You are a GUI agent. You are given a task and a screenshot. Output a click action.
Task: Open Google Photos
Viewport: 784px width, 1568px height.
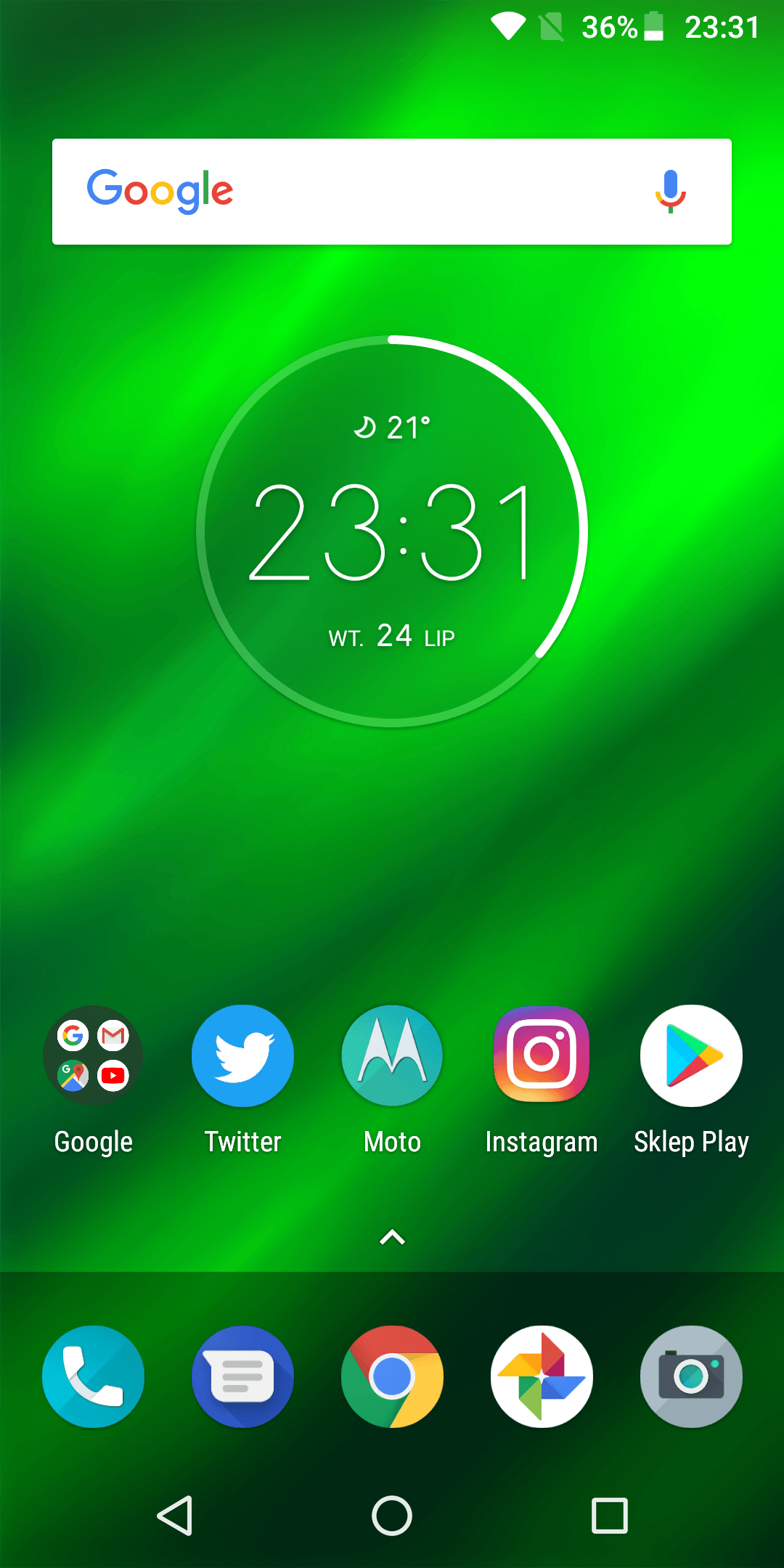point(542,1377)
